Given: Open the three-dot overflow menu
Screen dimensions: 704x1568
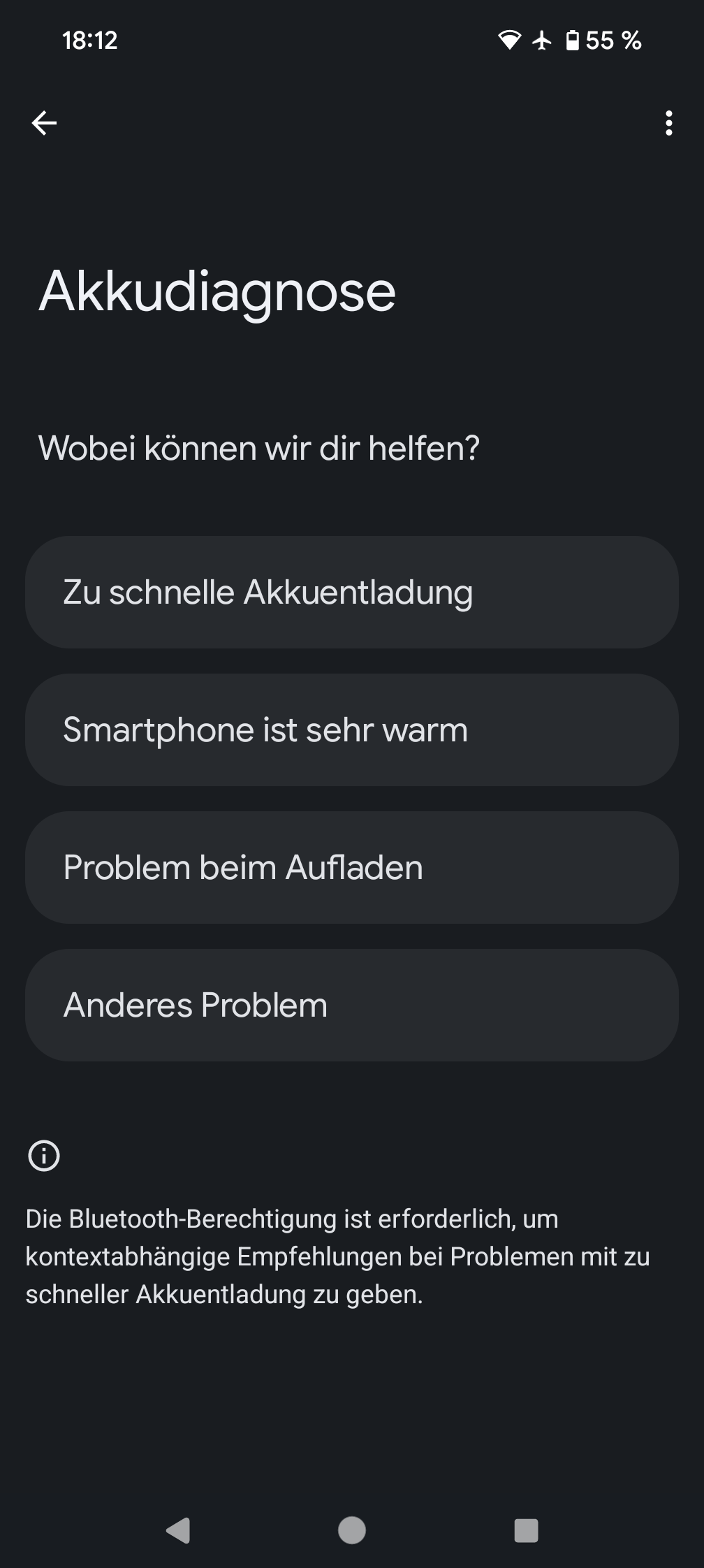Looking at the screenshot, I should pyautogui.click(x=668, y=123).
